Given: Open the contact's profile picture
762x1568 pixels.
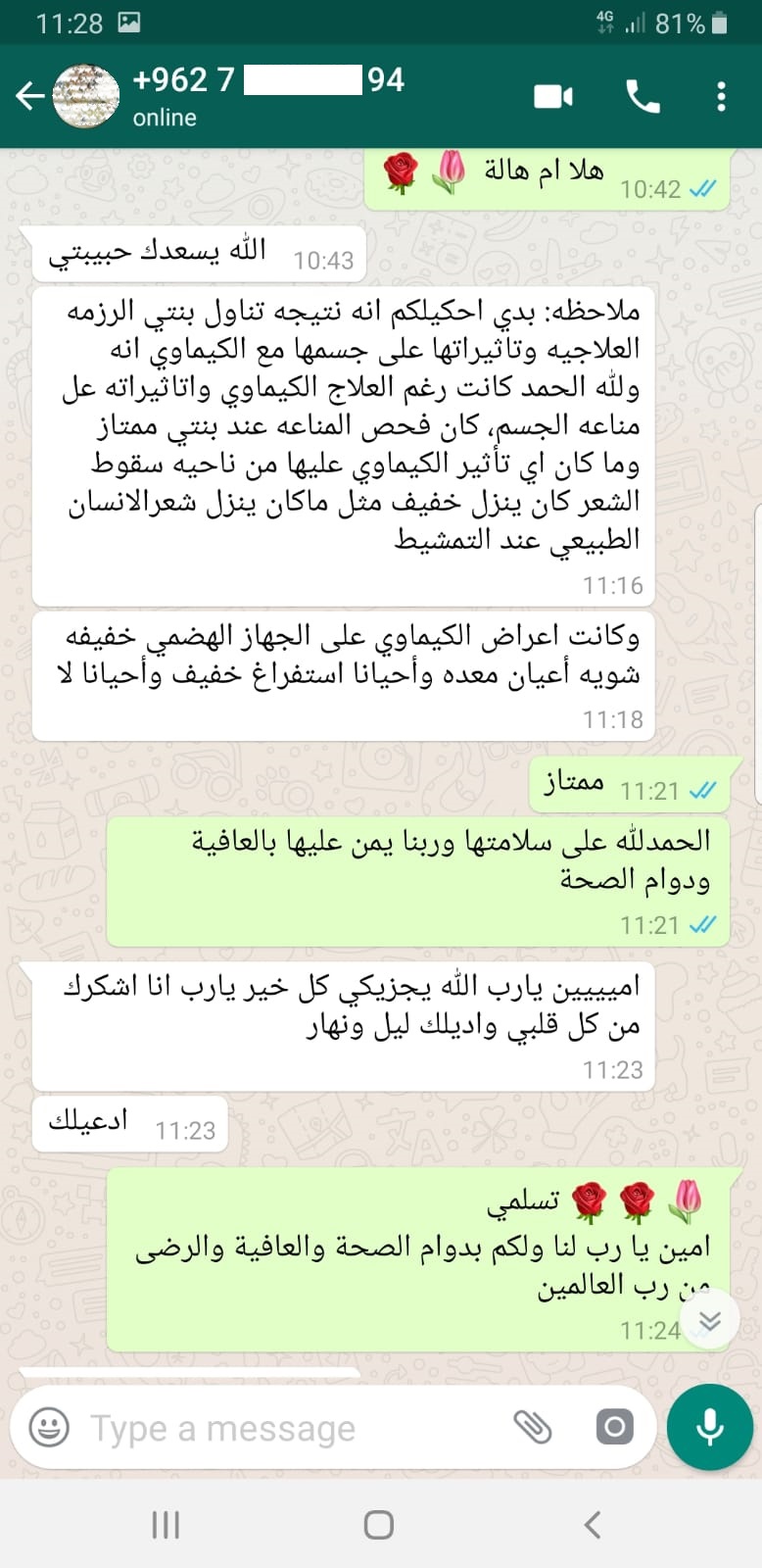Looking at the screenshot, I should pyautogui.click(x=86, y=96).
